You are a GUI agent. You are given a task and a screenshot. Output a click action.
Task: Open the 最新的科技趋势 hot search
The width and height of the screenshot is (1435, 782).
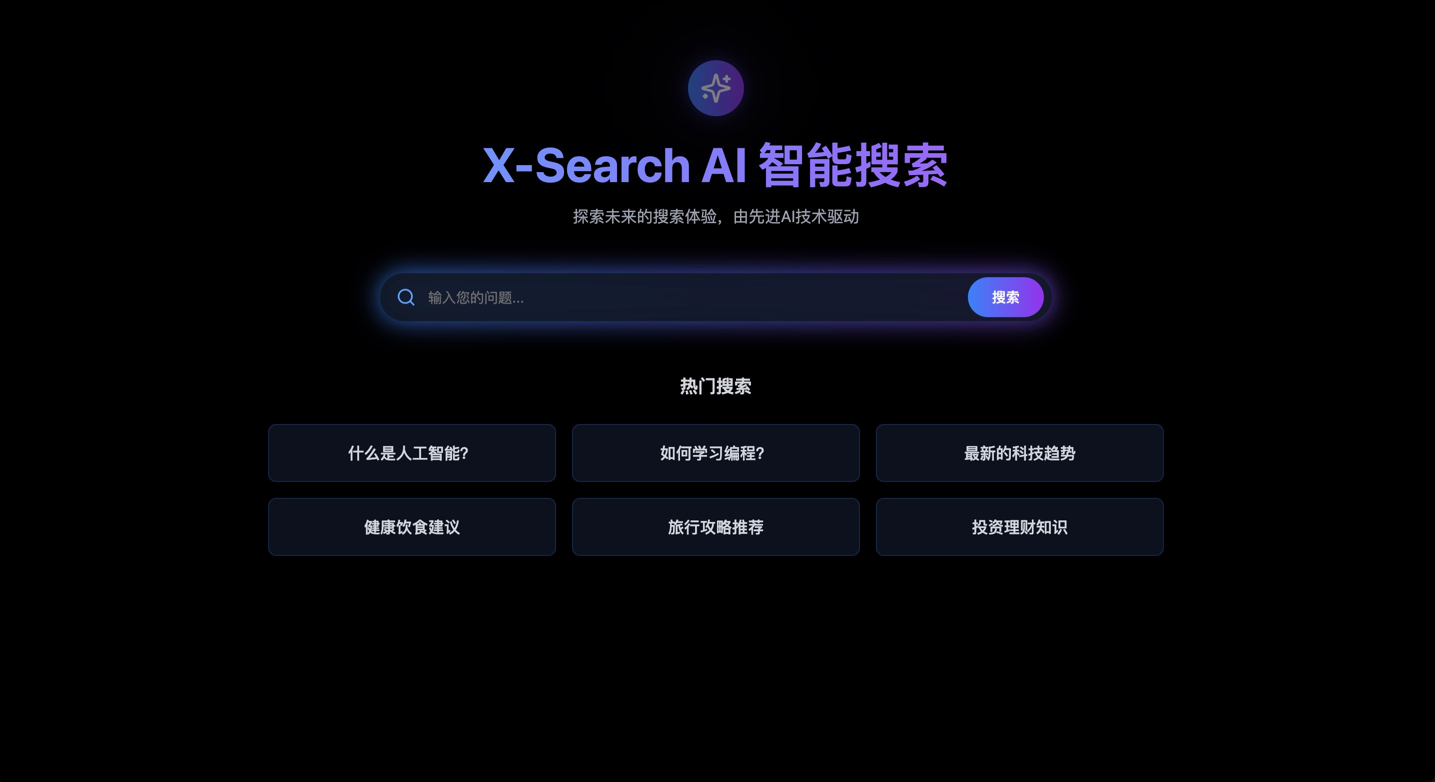point(1019,453)
